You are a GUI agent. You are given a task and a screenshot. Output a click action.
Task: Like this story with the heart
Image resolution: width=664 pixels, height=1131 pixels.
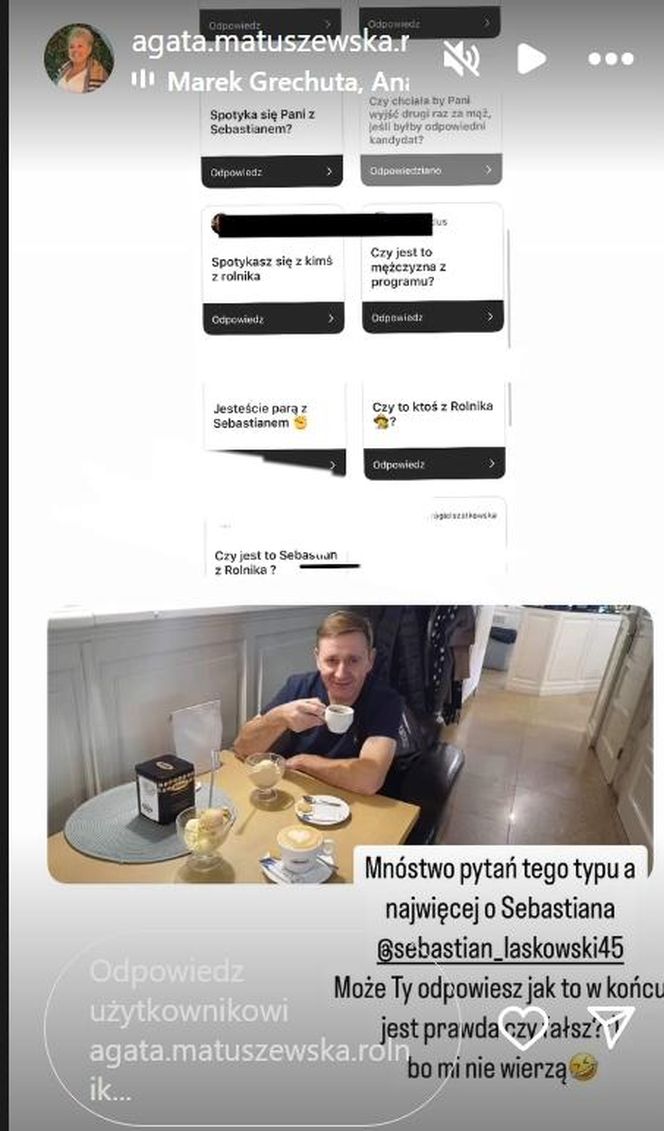pyautogui.click(x=524, y=1028)
